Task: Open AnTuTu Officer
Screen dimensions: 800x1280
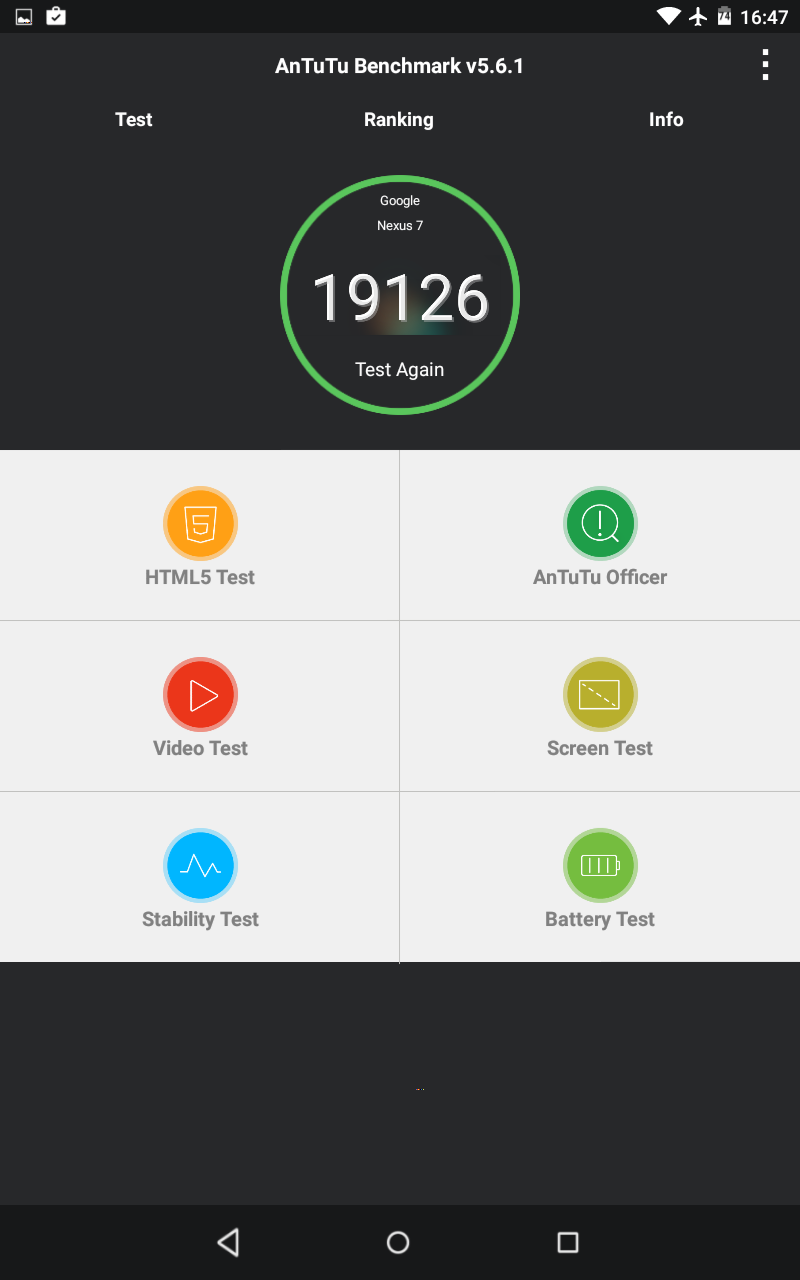Action: [x=600, y=536]
